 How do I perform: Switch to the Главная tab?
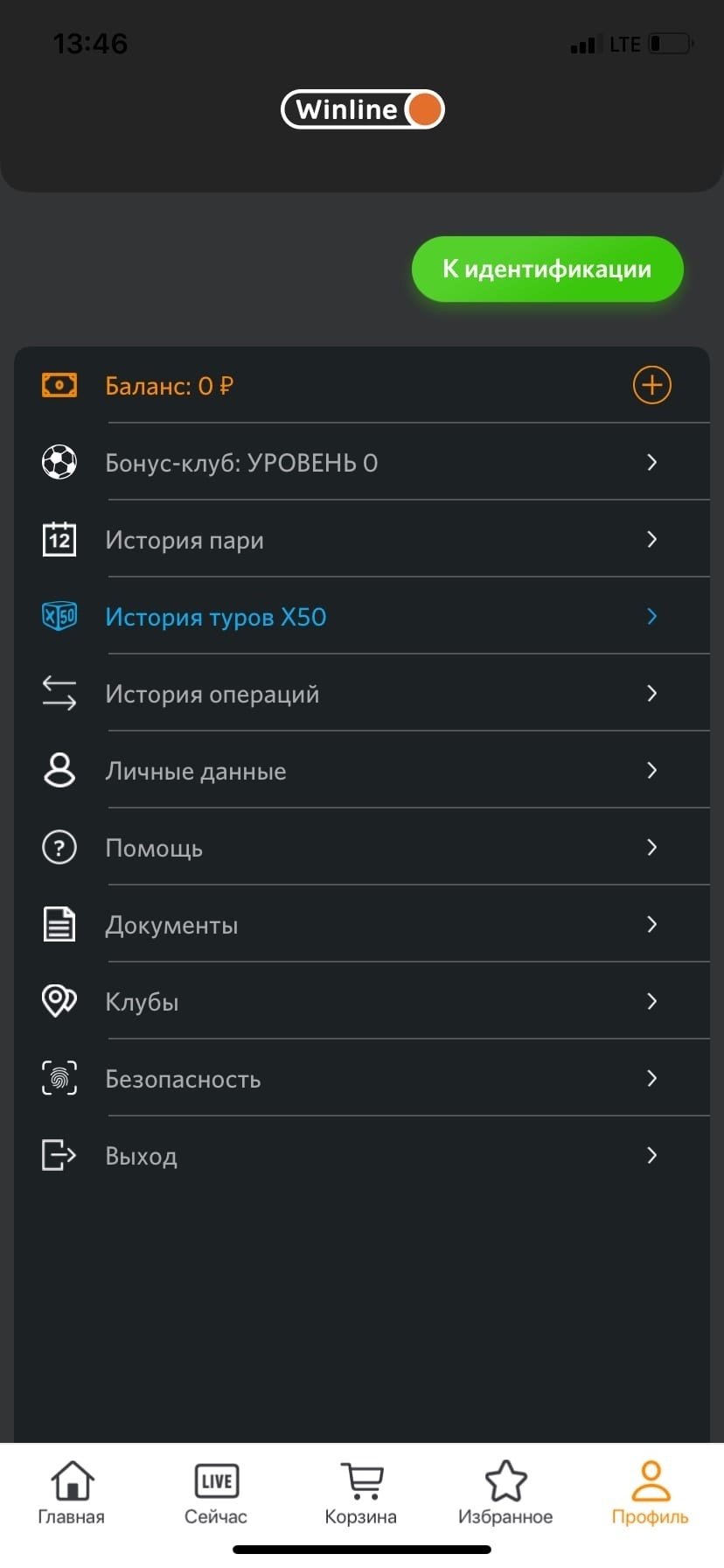point(72,1493)
